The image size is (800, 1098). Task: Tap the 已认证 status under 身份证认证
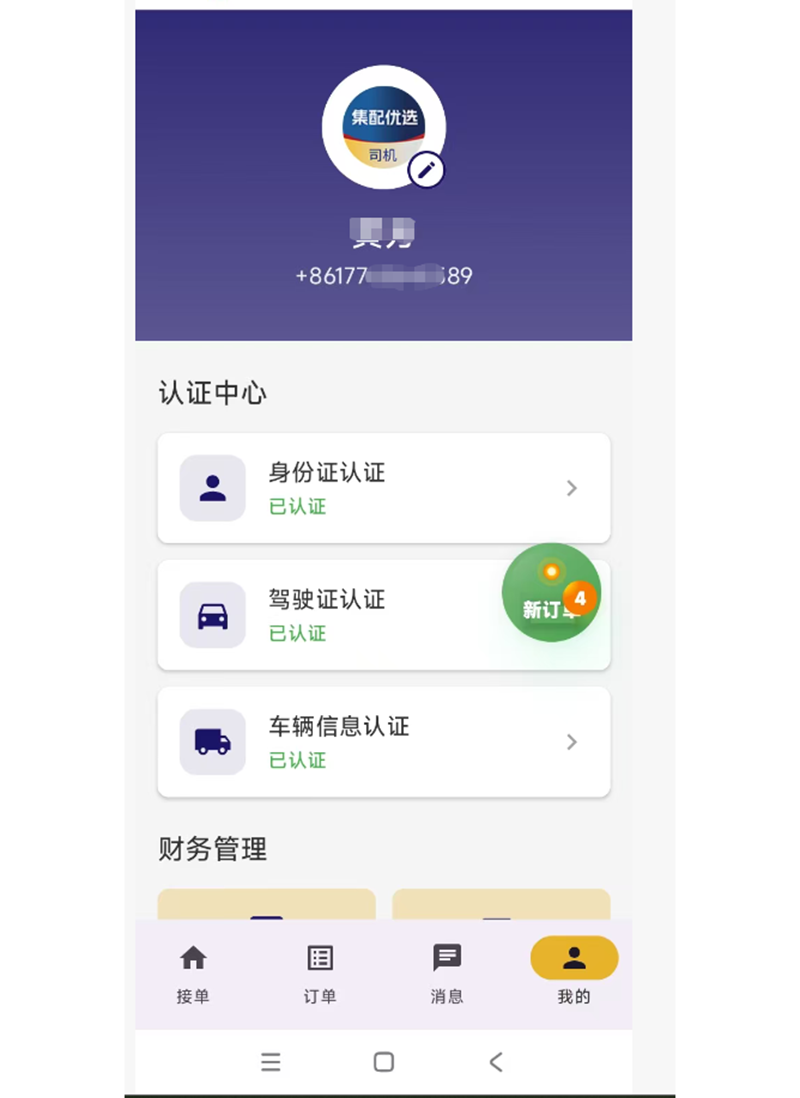296,507
